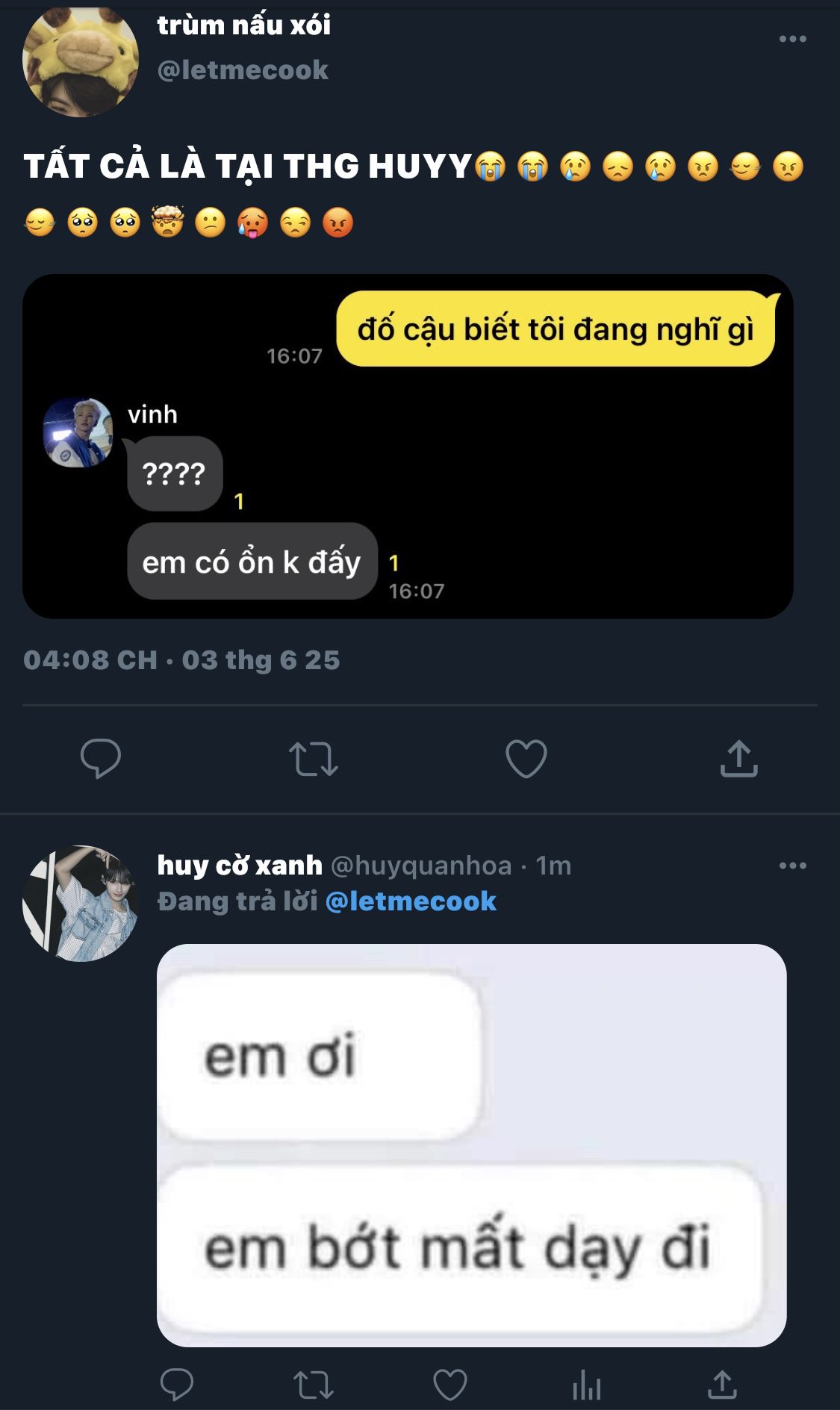Like huy cờ xanh's reply
Viewport: 840px width, 1410px height.
pos(450,1385)
